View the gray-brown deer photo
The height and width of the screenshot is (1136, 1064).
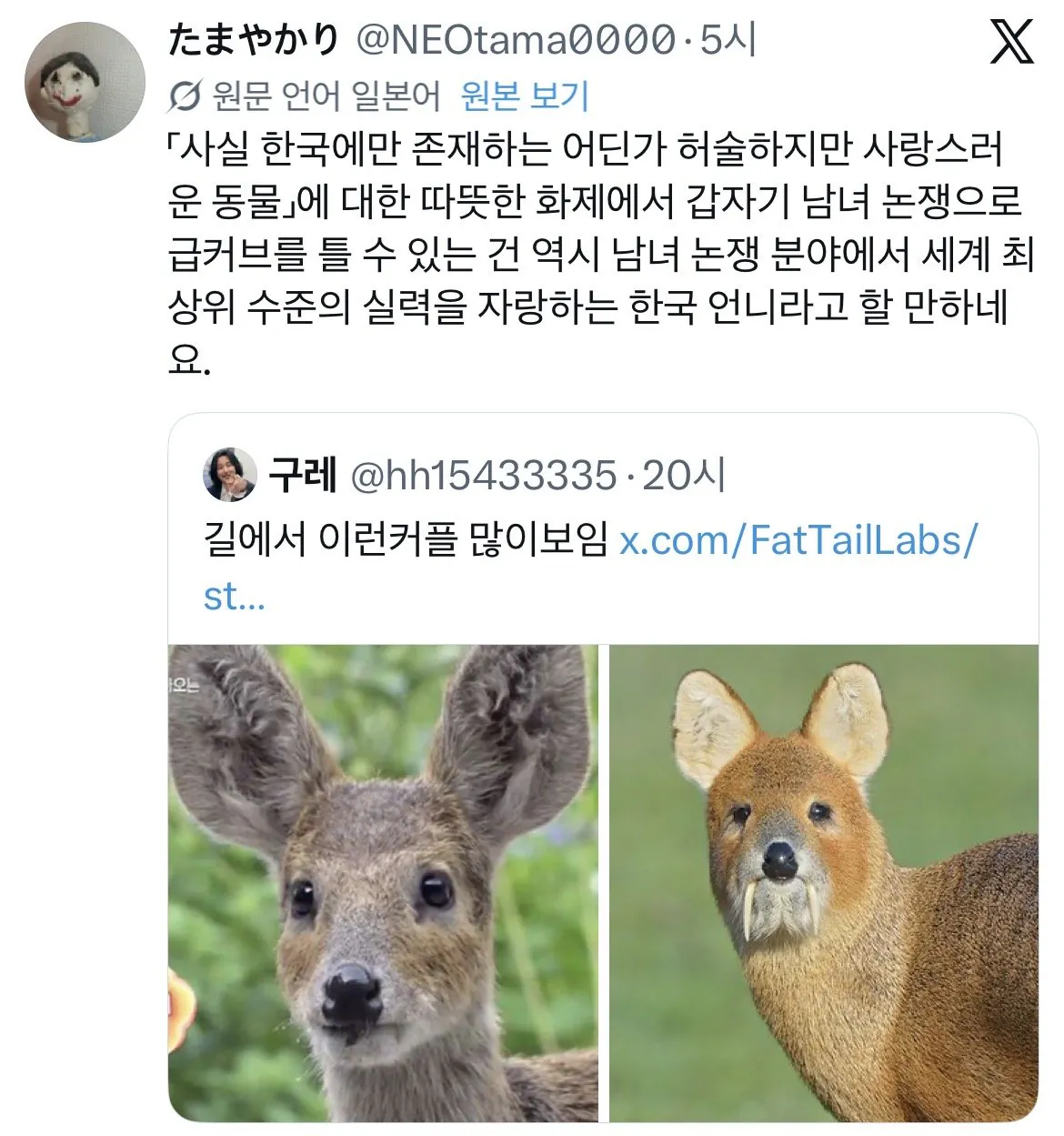tap(383, 882)
